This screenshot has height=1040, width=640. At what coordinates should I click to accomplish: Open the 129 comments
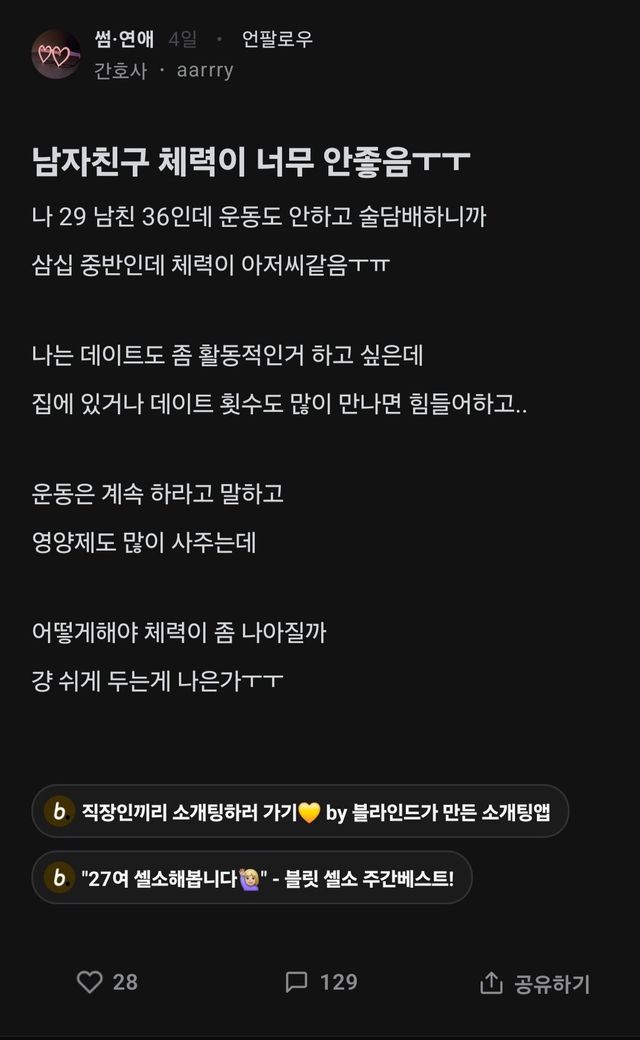coord(321,982)
